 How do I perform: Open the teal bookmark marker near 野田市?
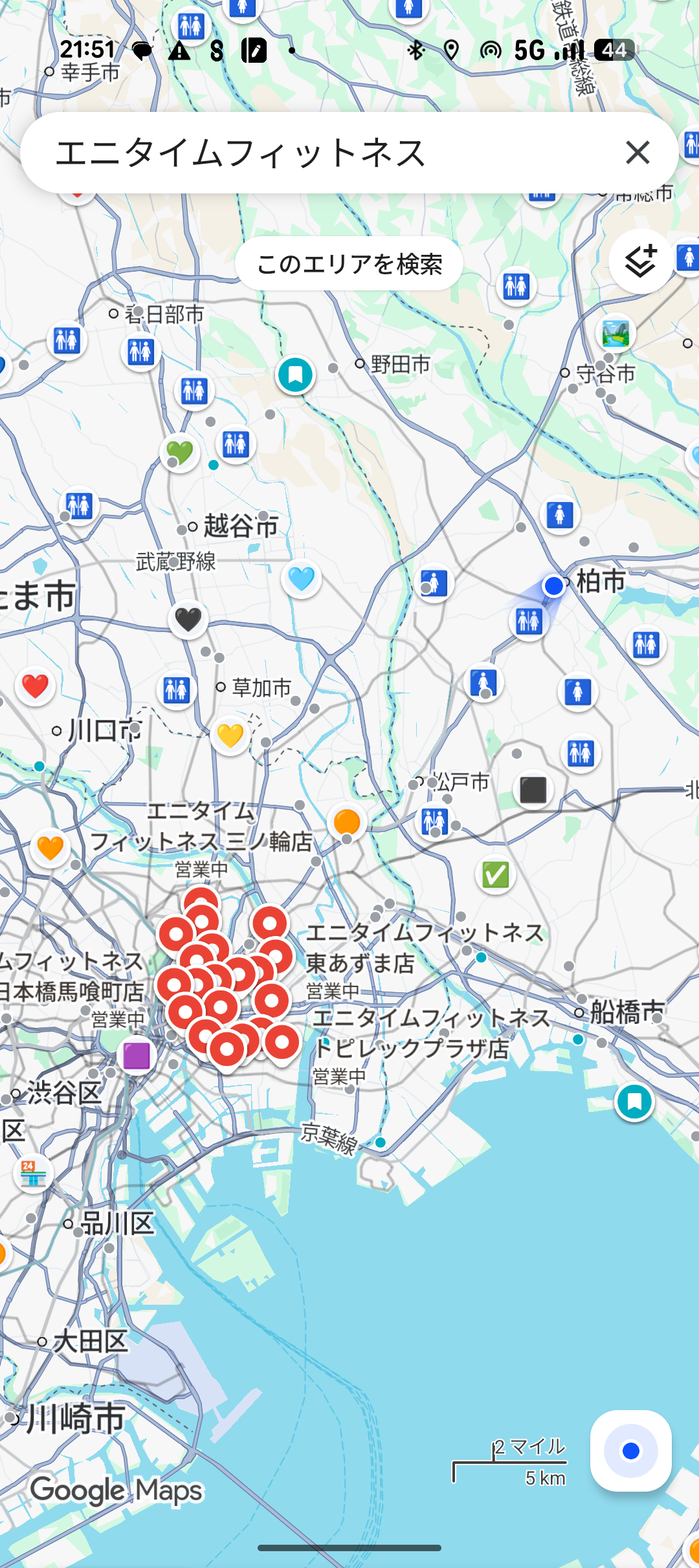point(296,375)
